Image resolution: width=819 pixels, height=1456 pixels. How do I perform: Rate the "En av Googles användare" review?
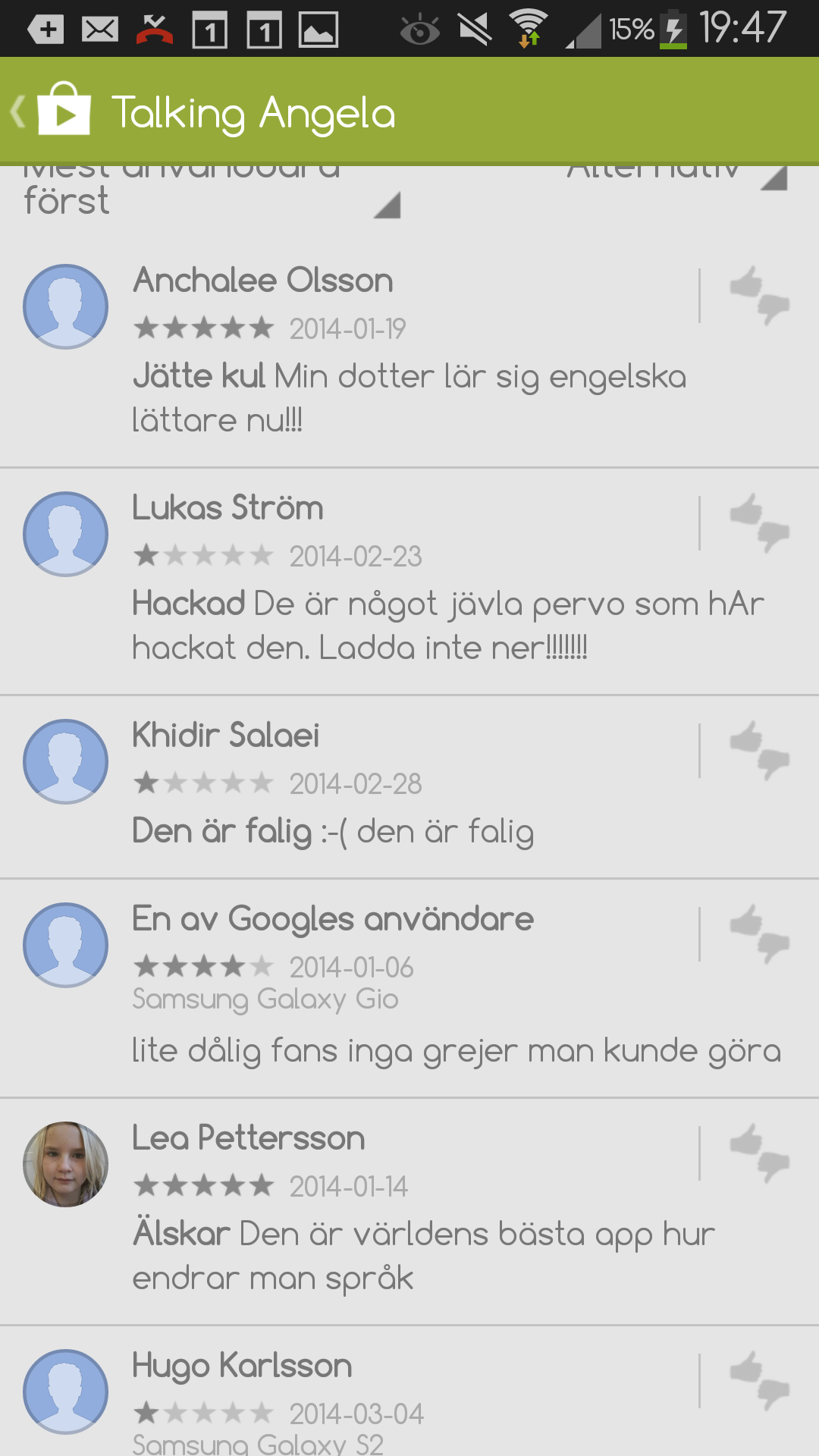(x=759, y=934)
